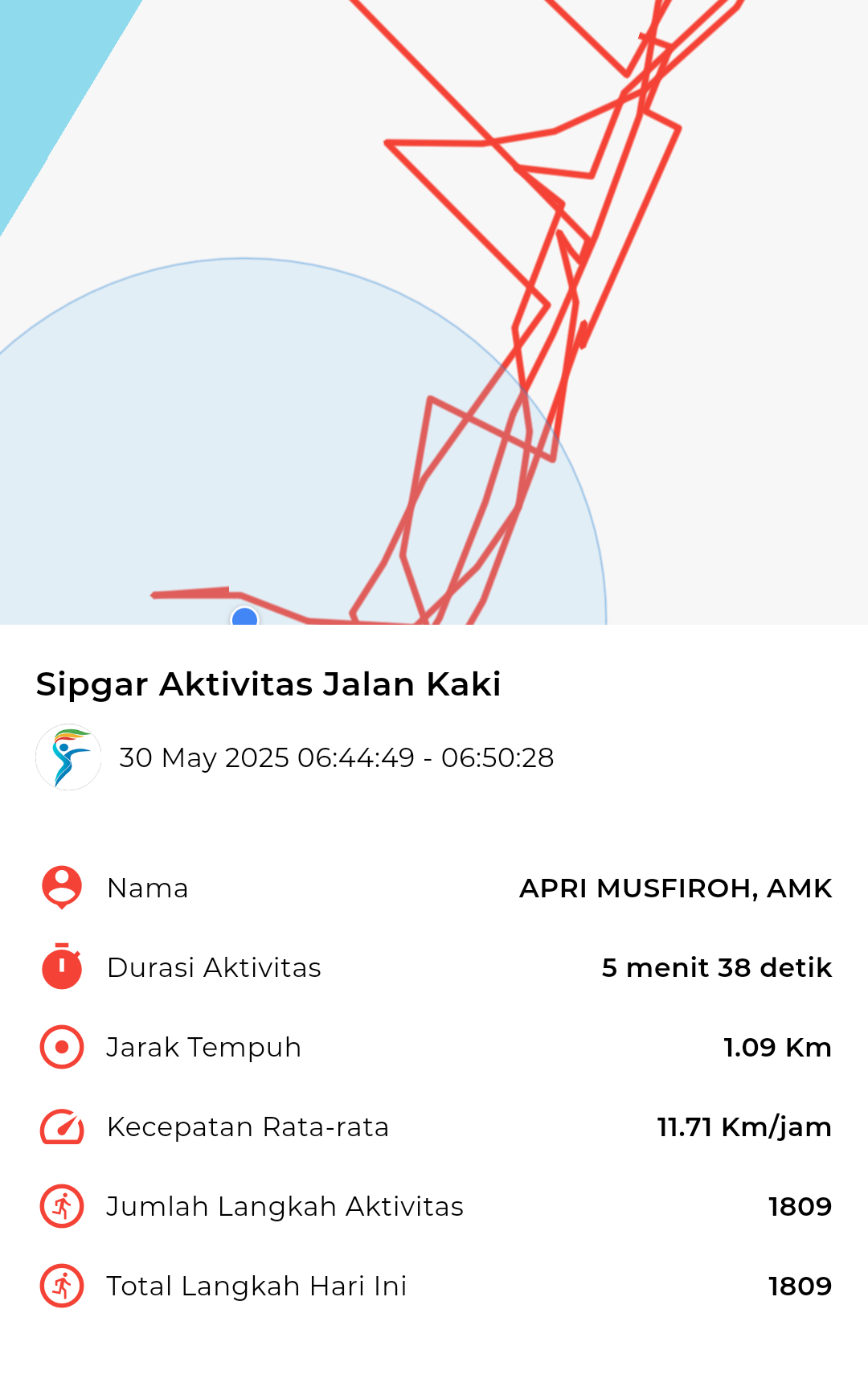
Task: Click the running icon for Total Langkah Hari Ini
Action: 60,1286
